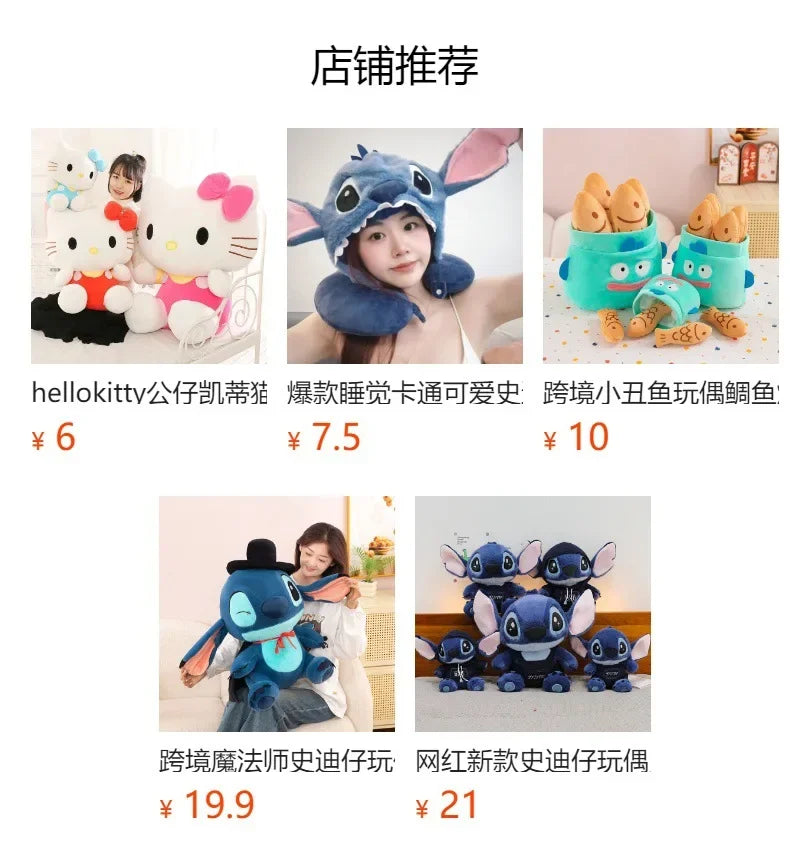
Task: Click the ¥6 price label
Action: click(49, 436)
